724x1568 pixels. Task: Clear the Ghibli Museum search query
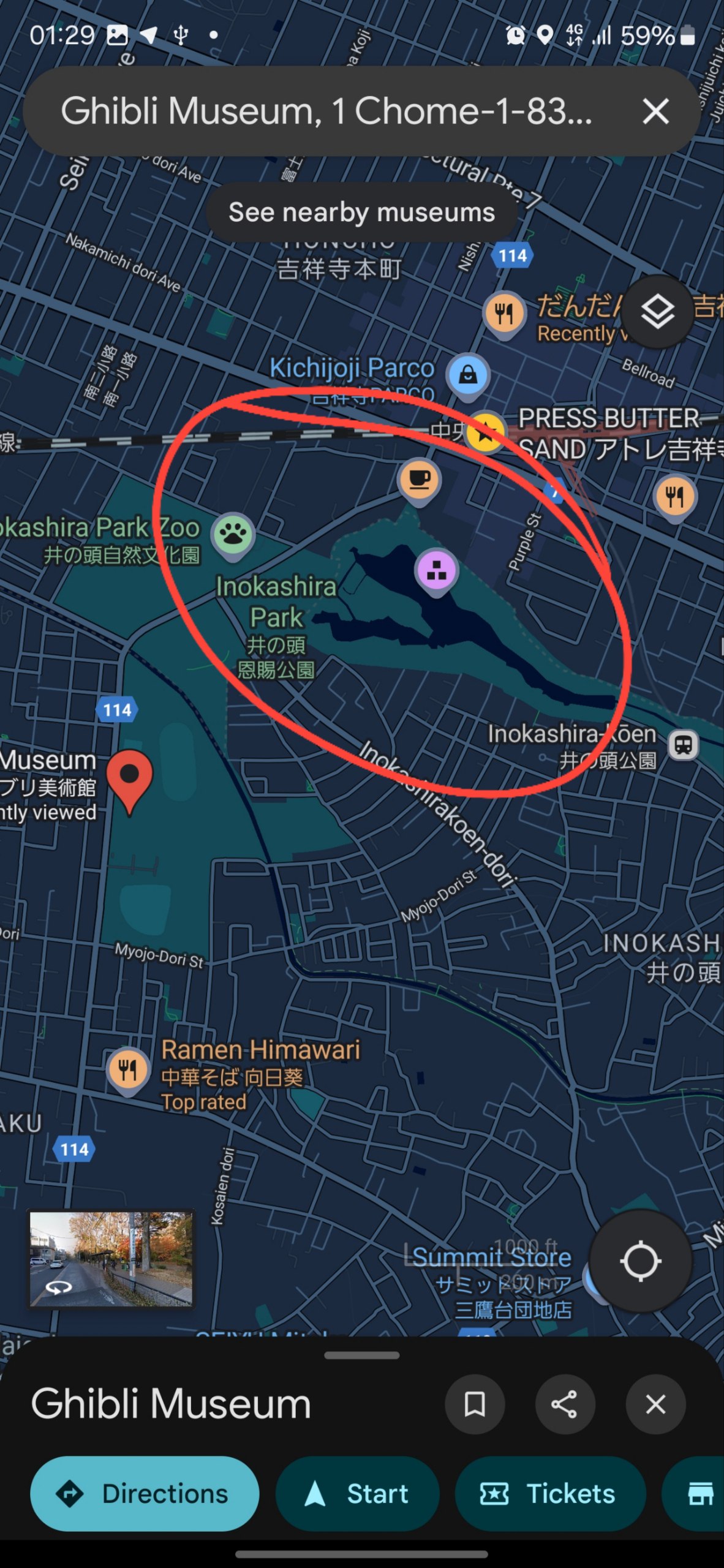click(x=655, y=111)
